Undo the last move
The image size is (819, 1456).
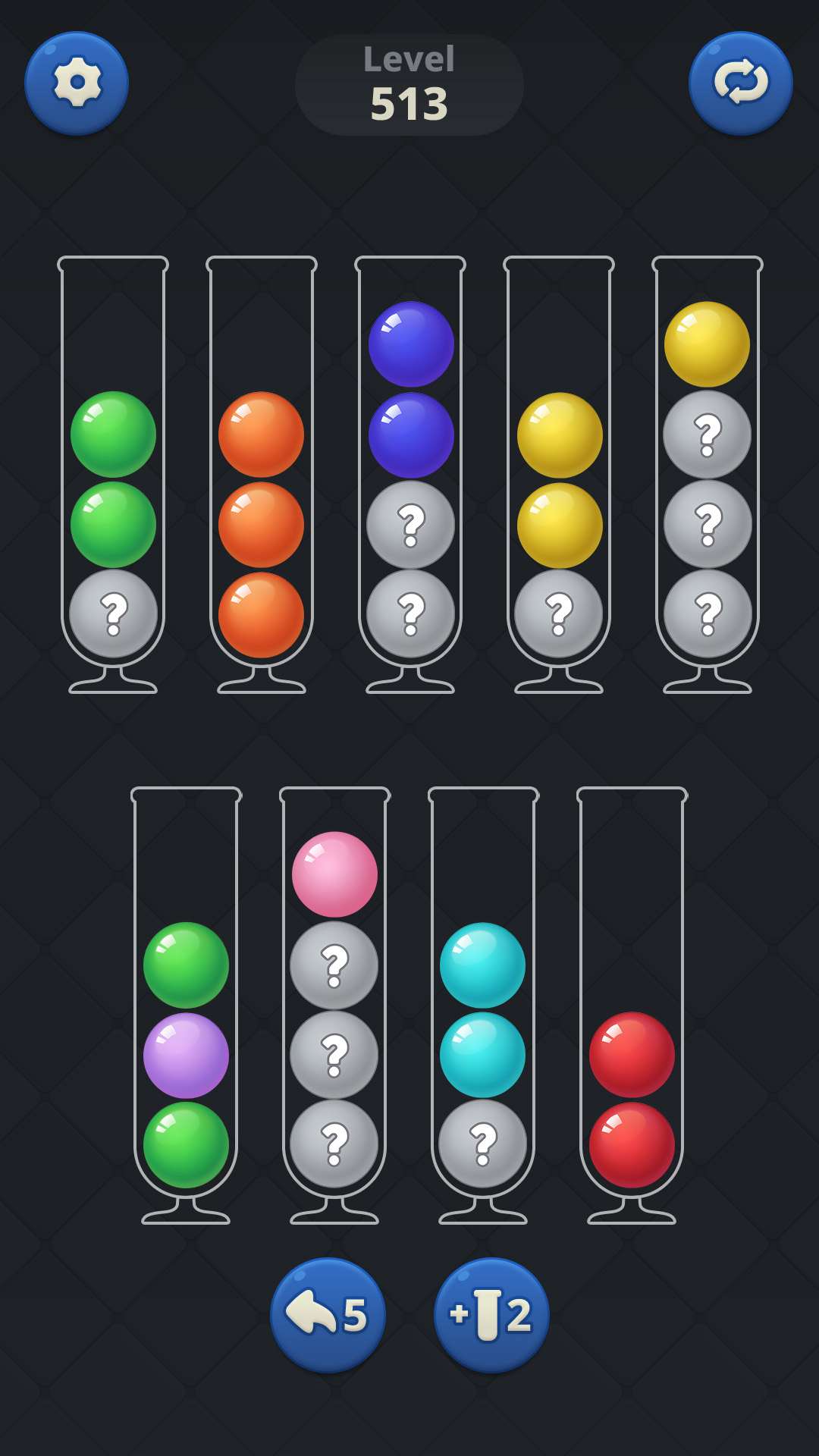[328, 1315]
